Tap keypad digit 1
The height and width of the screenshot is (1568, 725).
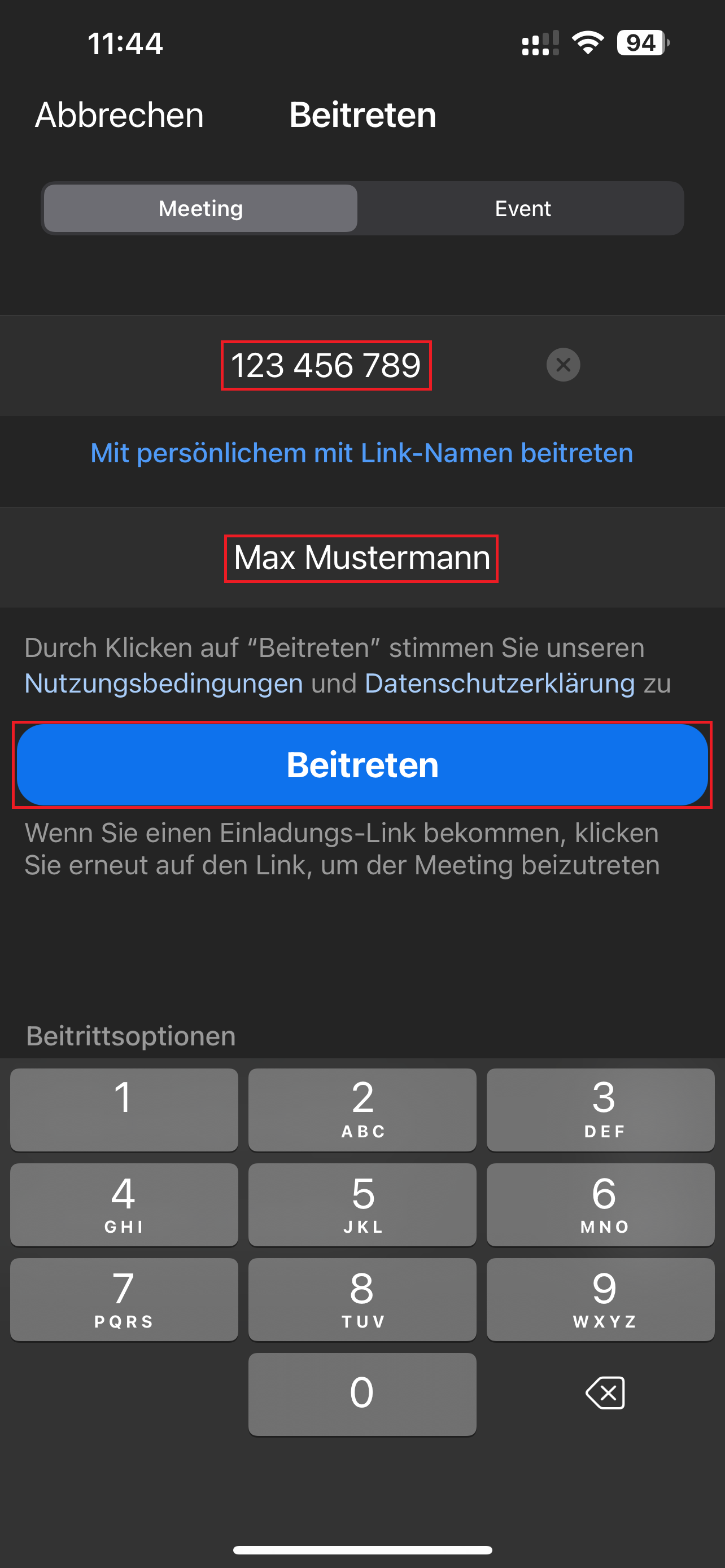pyautogui.click(x=124, y=1109)
